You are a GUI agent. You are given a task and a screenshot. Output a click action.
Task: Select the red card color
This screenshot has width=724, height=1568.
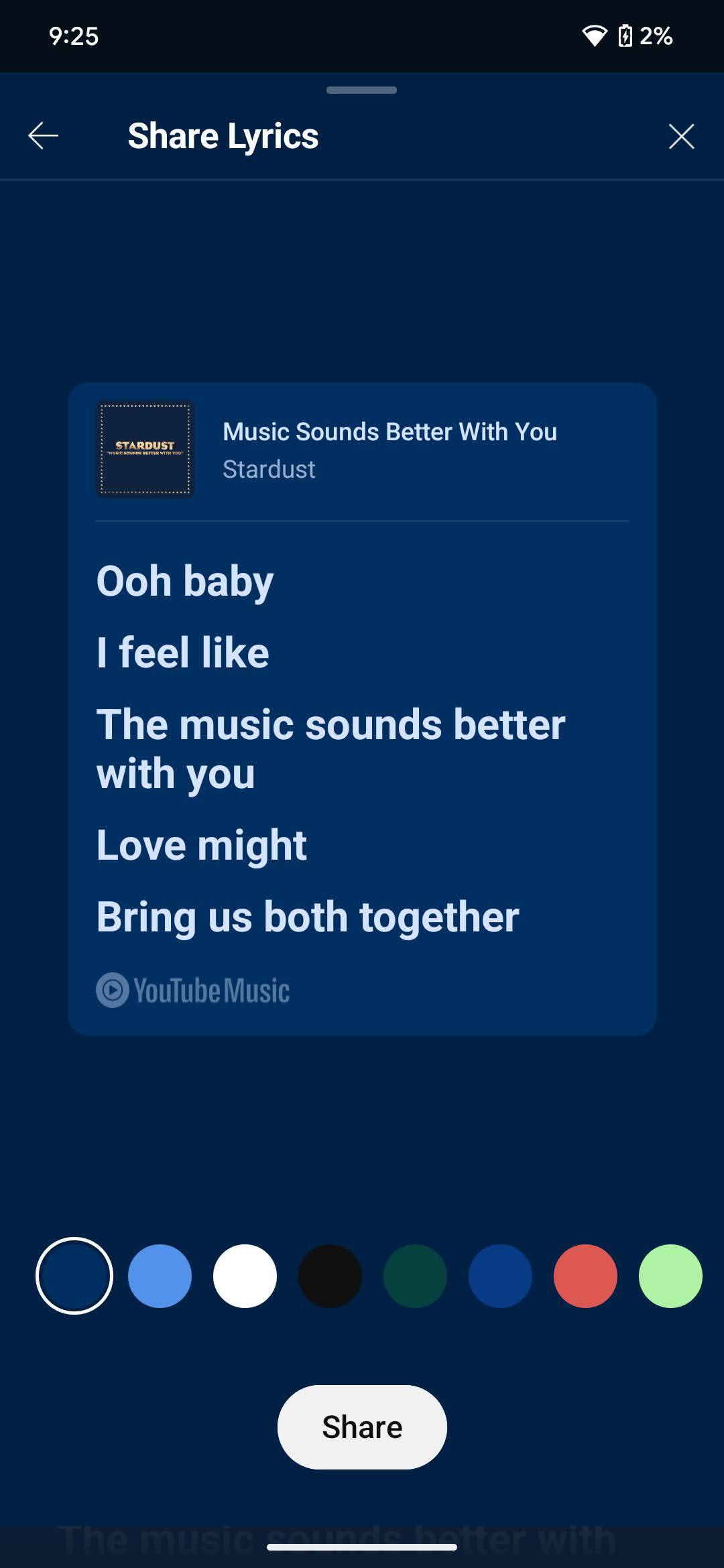585,1276
